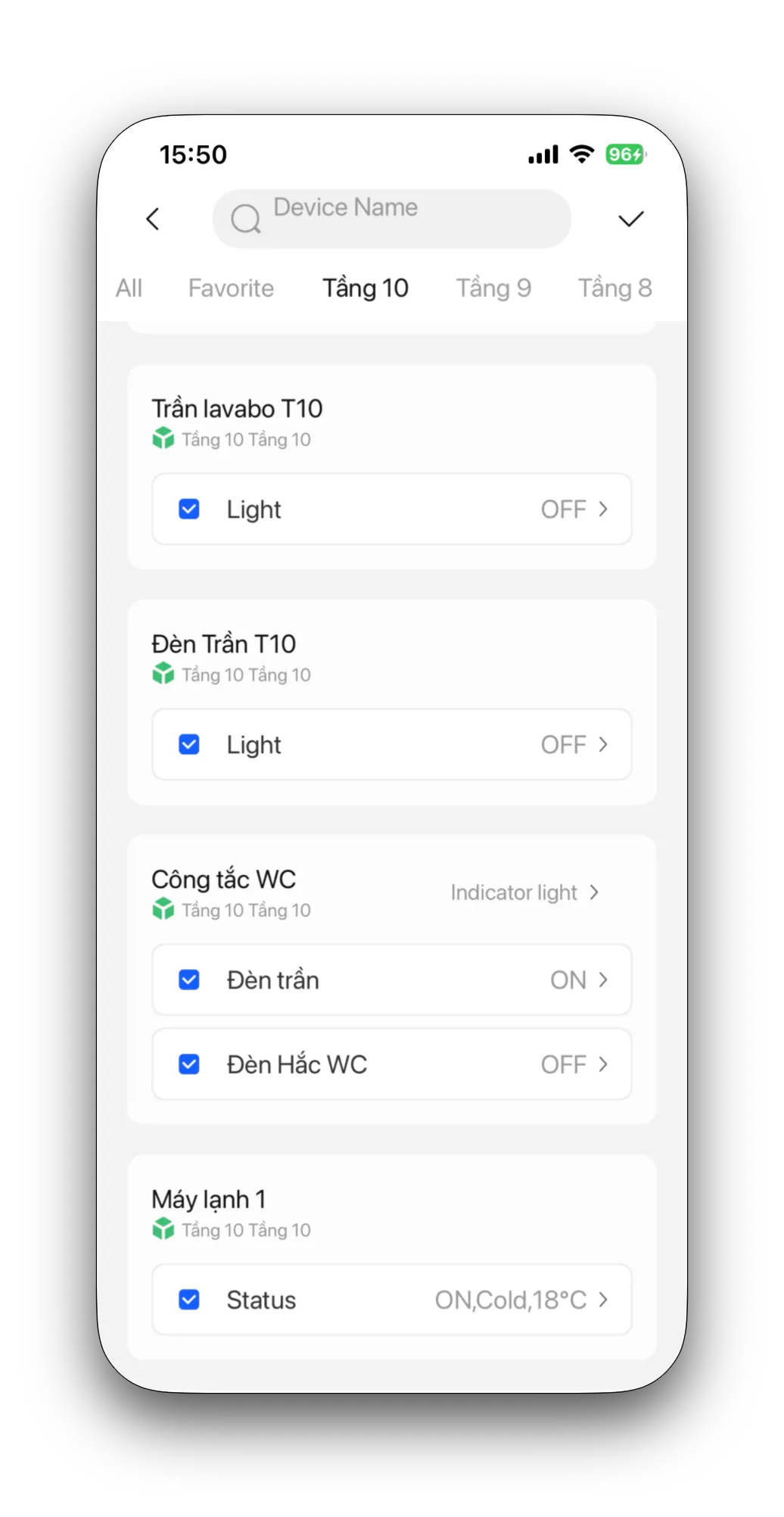This screenshot has width=784, height=1517.
Task: Uncheck Status under Máy lạnh 1
Action: (189, 1300)
